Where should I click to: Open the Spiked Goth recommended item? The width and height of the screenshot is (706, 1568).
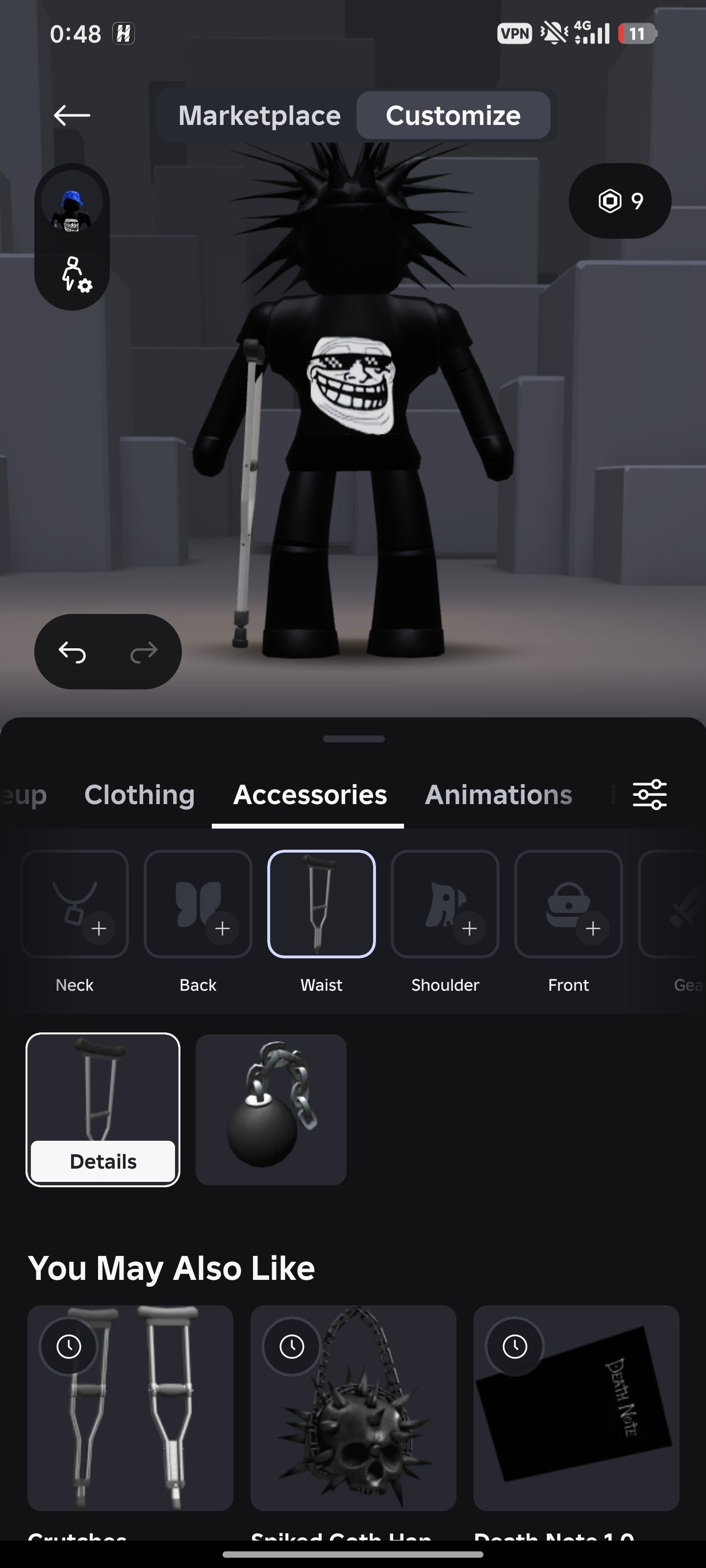coord(353,1408)
